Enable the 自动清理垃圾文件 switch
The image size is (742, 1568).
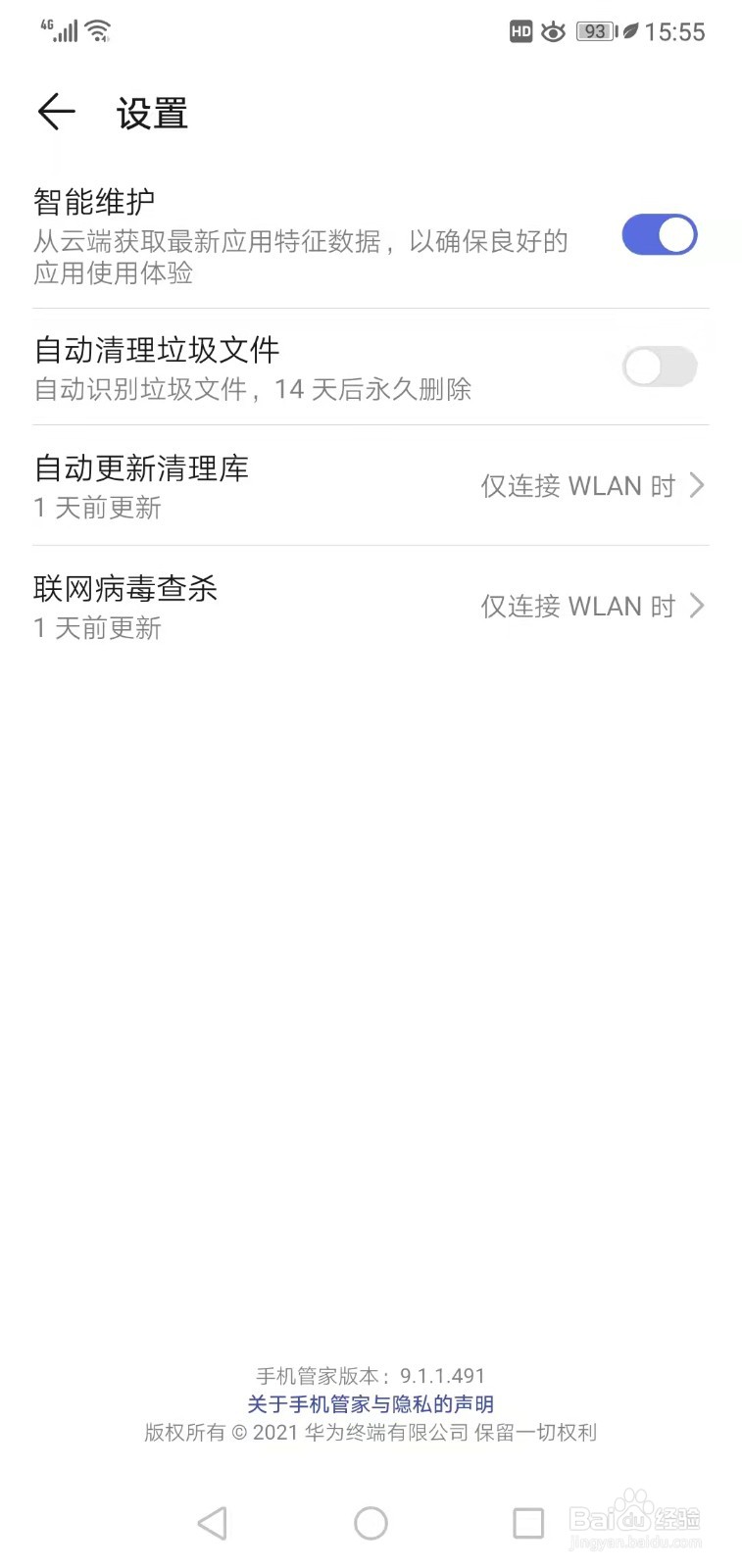[659, 366]
